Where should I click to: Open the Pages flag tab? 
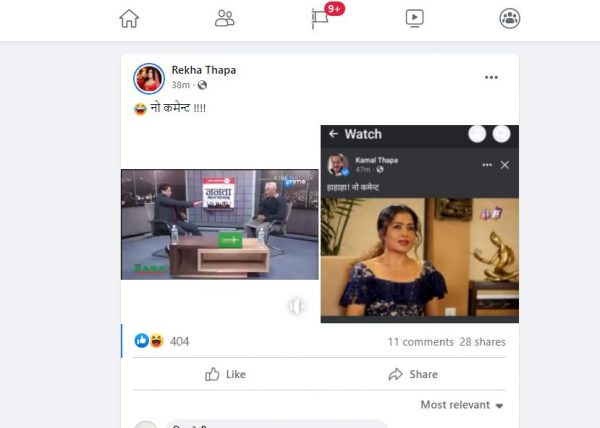[320, 18]
